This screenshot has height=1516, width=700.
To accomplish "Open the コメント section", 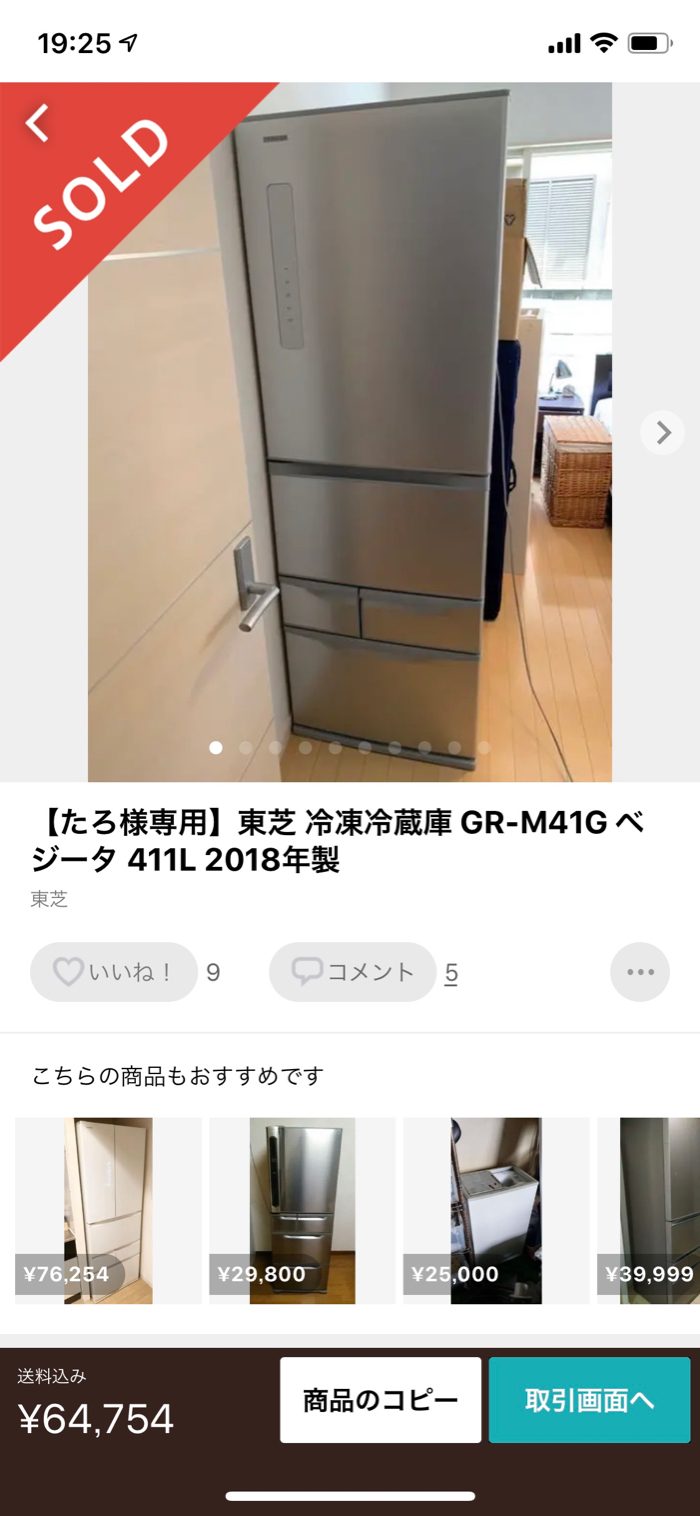I will (x=352, y=972).
